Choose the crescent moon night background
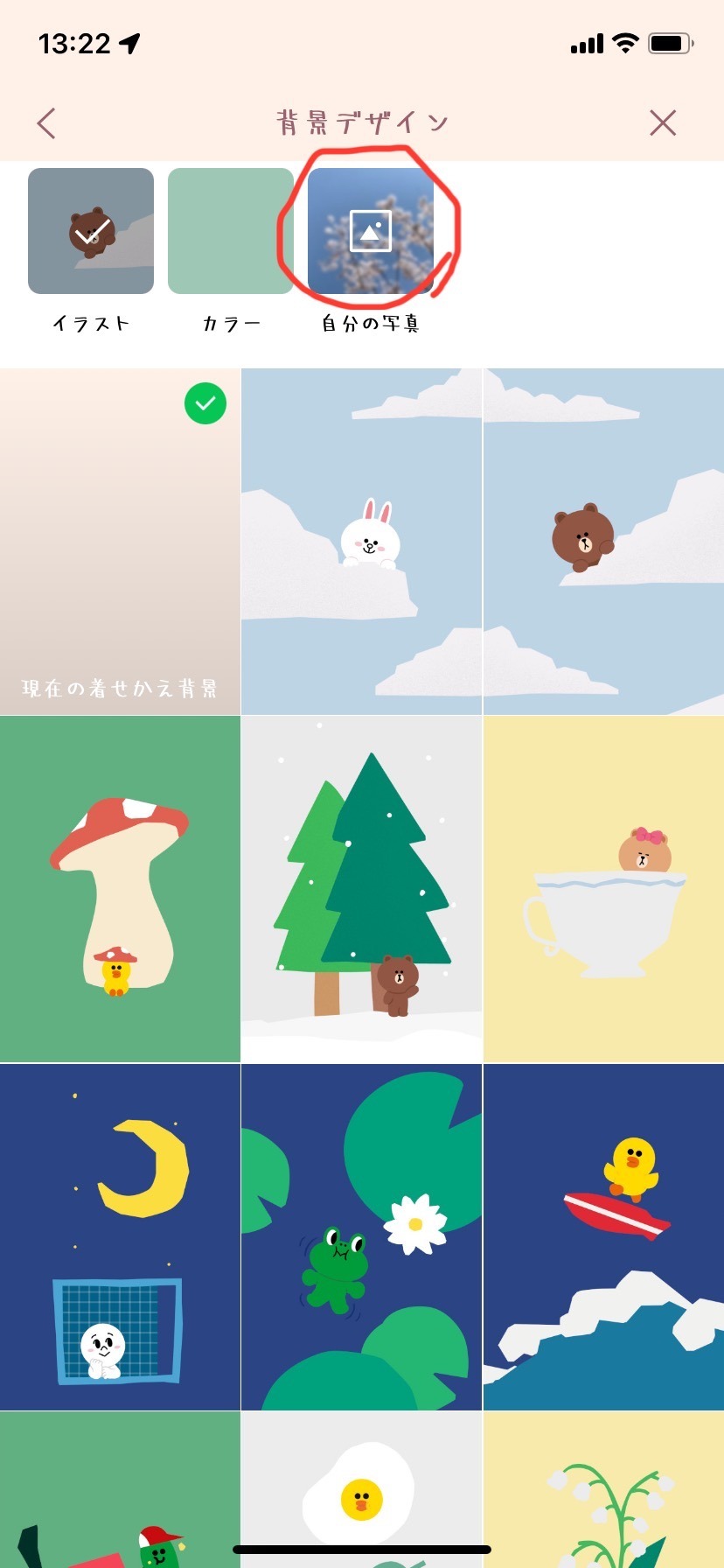Screen dimensions: 724x1568 tap(120, 1236)
